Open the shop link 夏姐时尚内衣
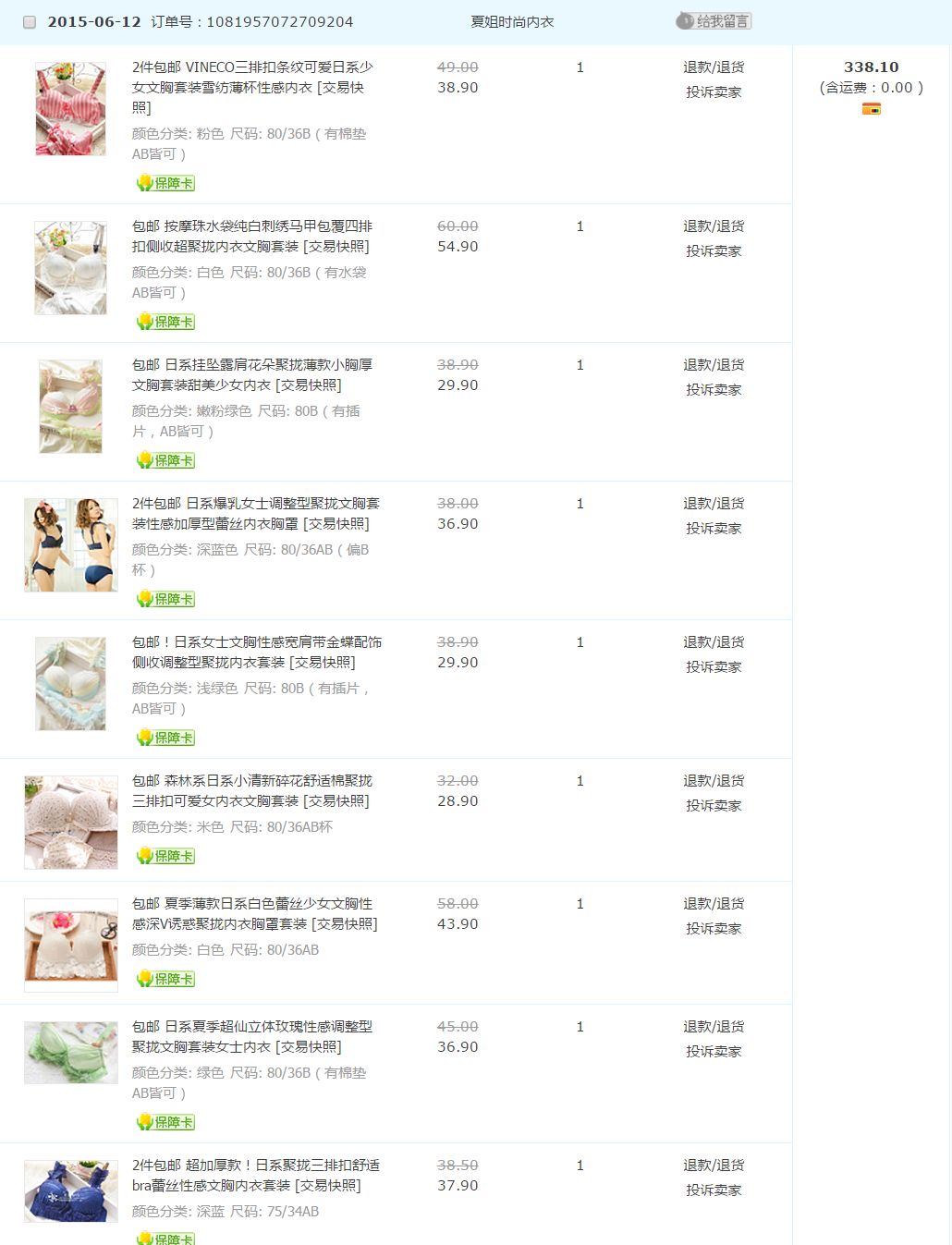 pyautogui.click(x=512, y=22)
